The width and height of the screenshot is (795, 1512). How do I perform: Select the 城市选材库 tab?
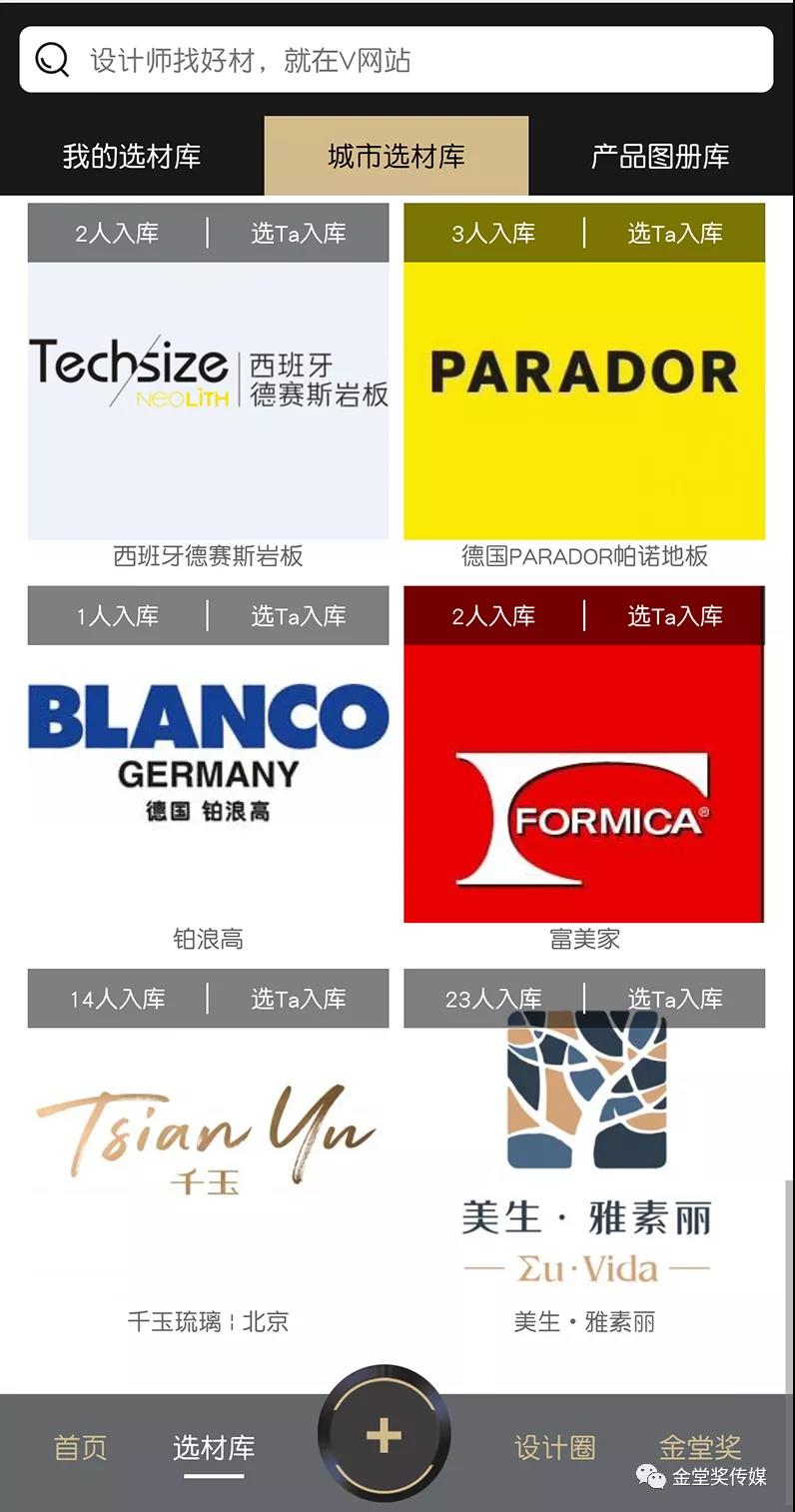[397, 156]
